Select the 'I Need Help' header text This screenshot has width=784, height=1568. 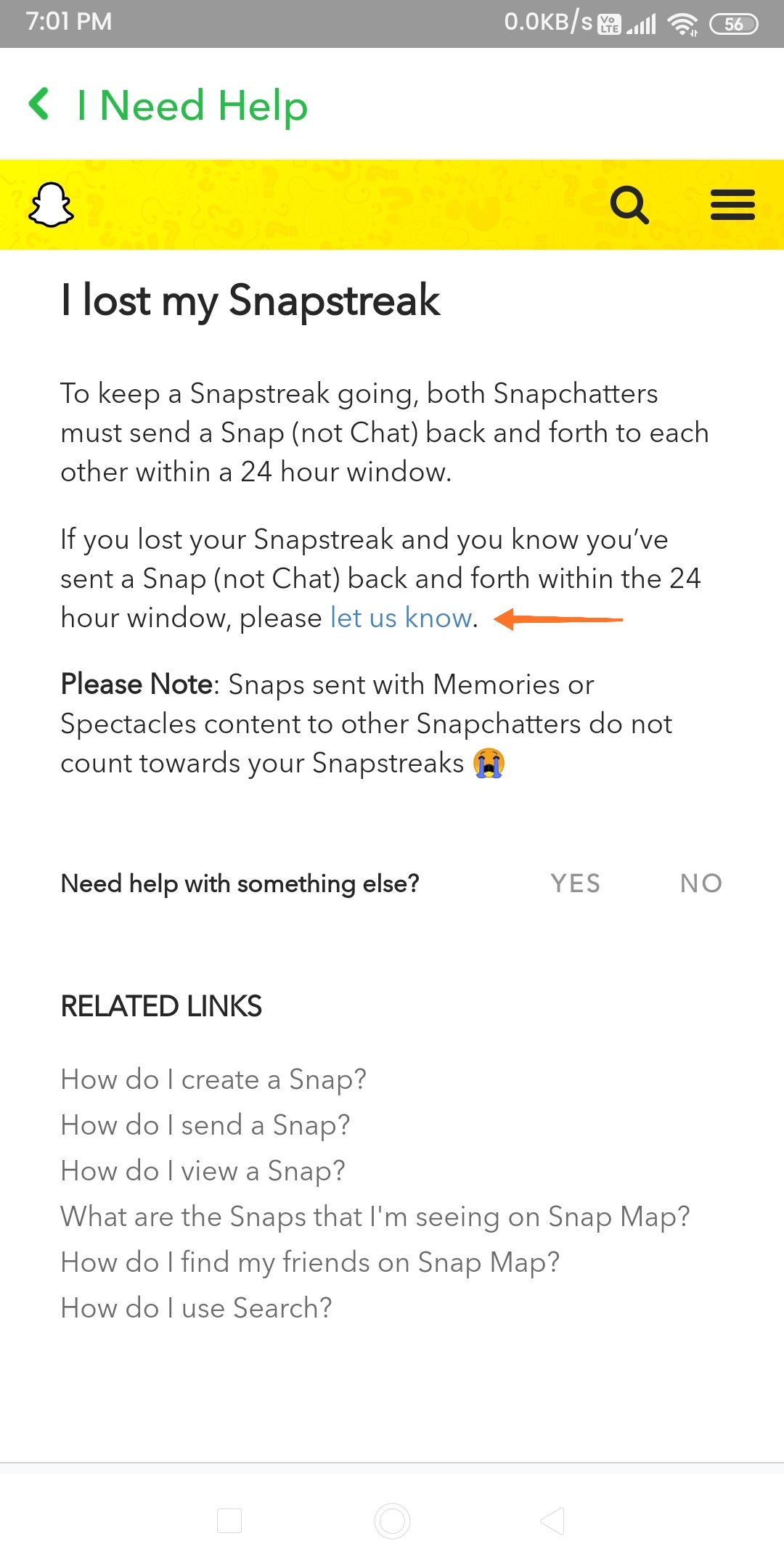pyautogui.click(x=192, y=105)
